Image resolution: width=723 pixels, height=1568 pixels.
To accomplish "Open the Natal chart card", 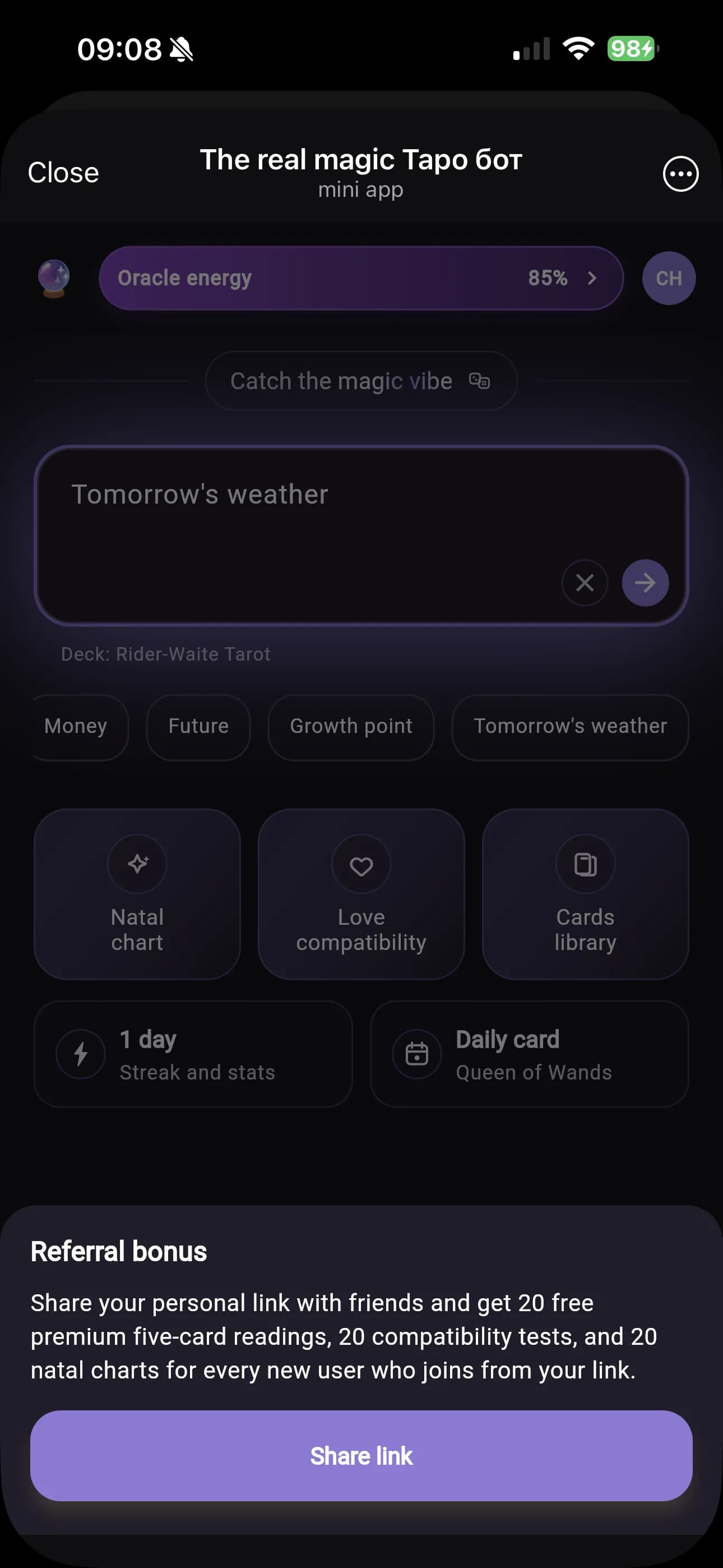I will click(x=137, y=893).
